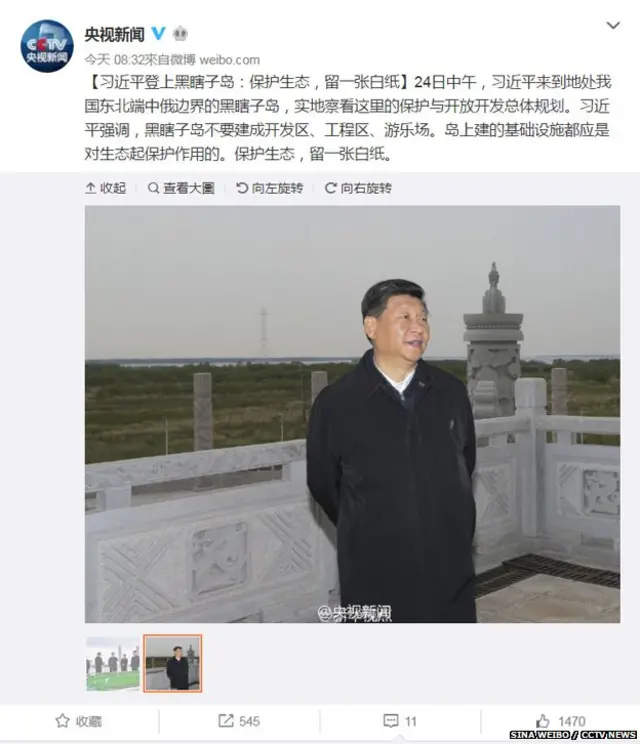View the large image via 查看大图
Viewport: 640px width, 744px height.
[181, 188]
